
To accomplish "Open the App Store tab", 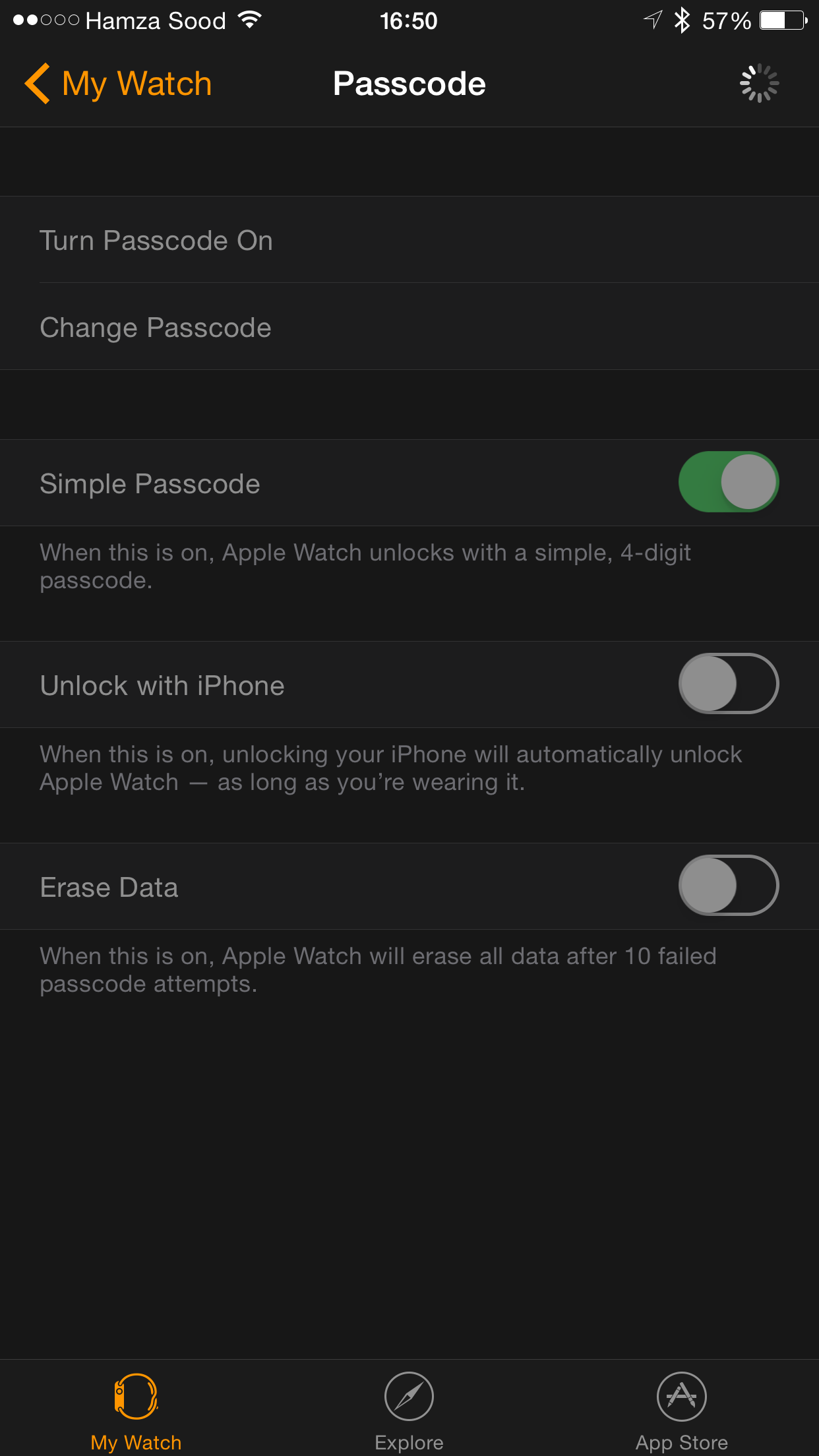I will tap(681, 1411).
